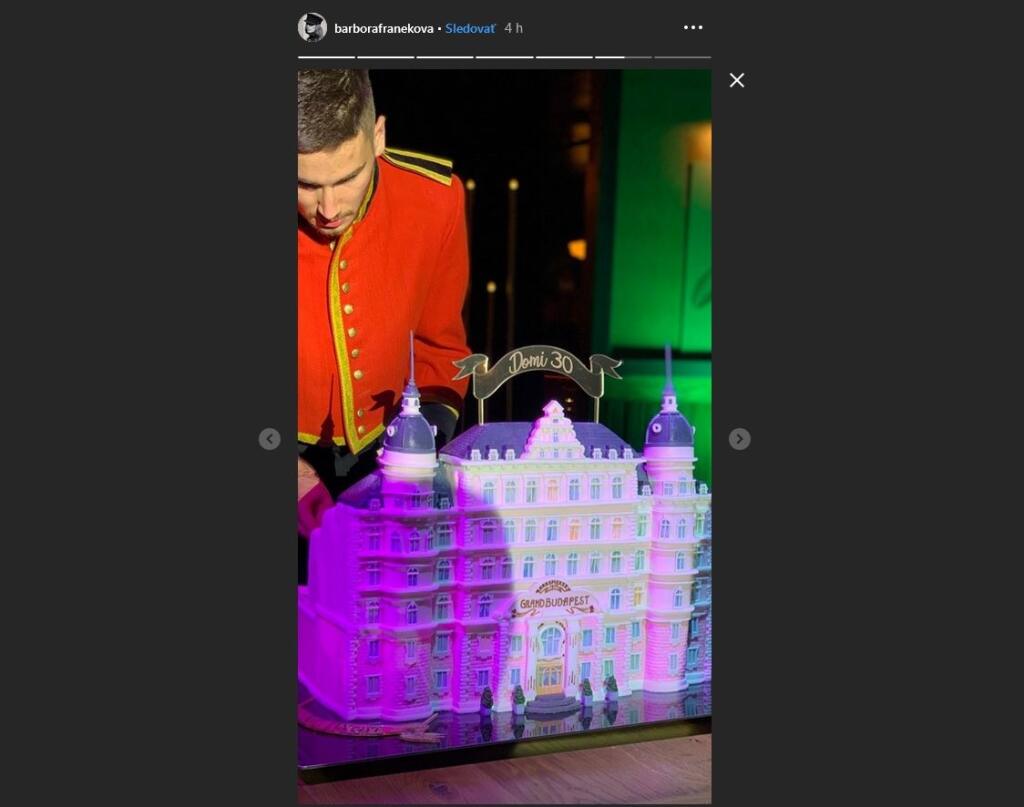
Task: Go to the previous story
Action: point(269,439)
